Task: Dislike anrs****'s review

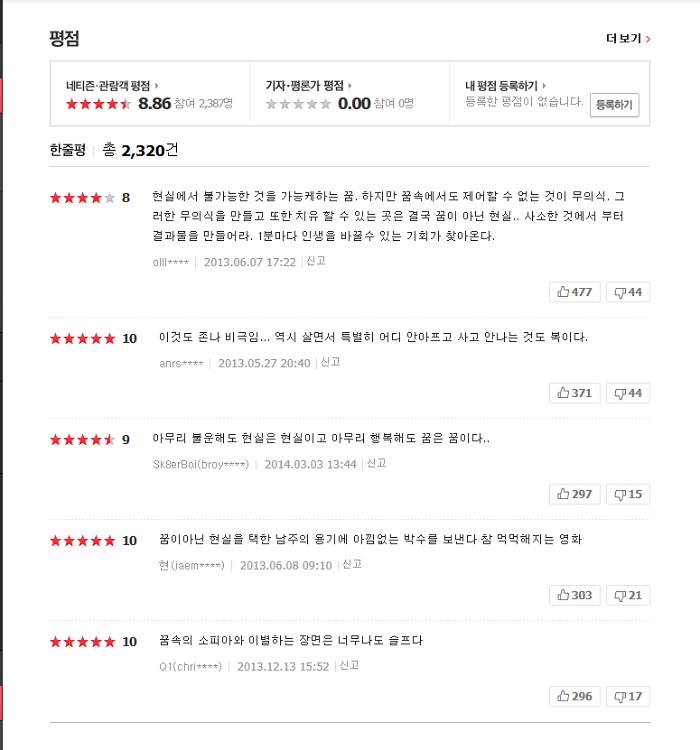Action: point(628,393)
